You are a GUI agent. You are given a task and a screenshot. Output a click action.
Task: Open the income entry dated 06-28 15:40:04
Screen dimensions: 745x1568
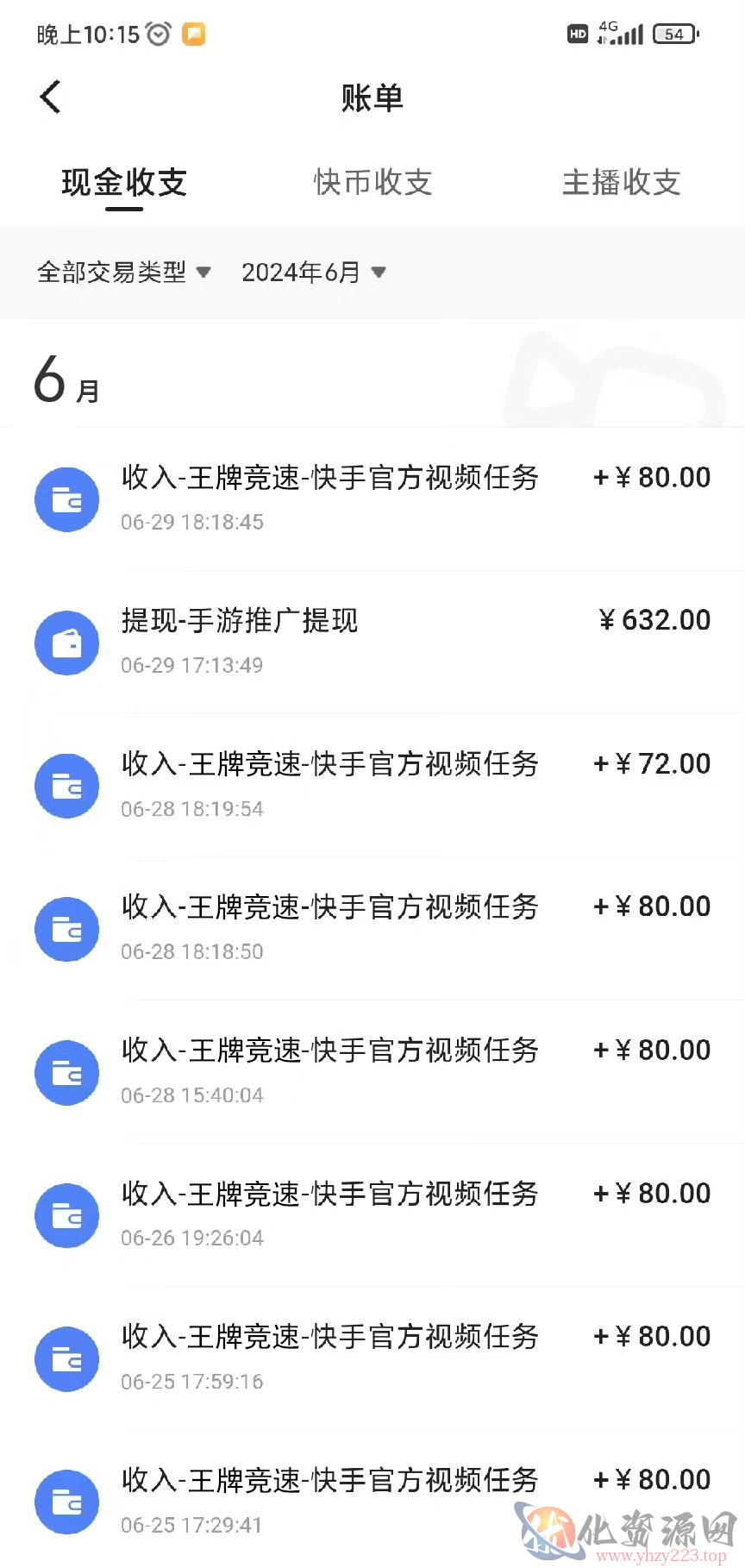372,1071
